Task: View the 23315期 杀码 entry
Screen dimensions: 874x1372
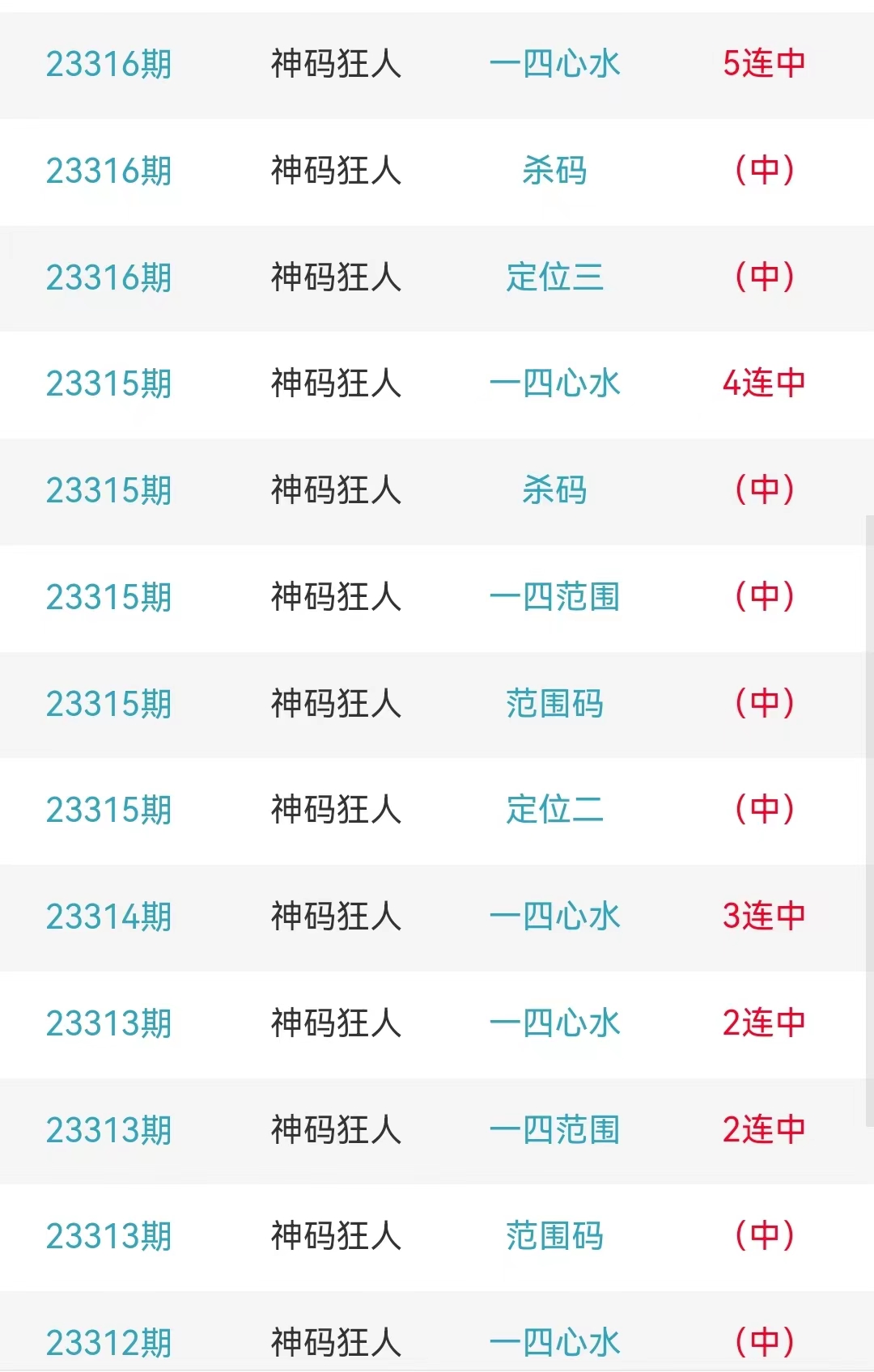Action: (x=554, y=490)
